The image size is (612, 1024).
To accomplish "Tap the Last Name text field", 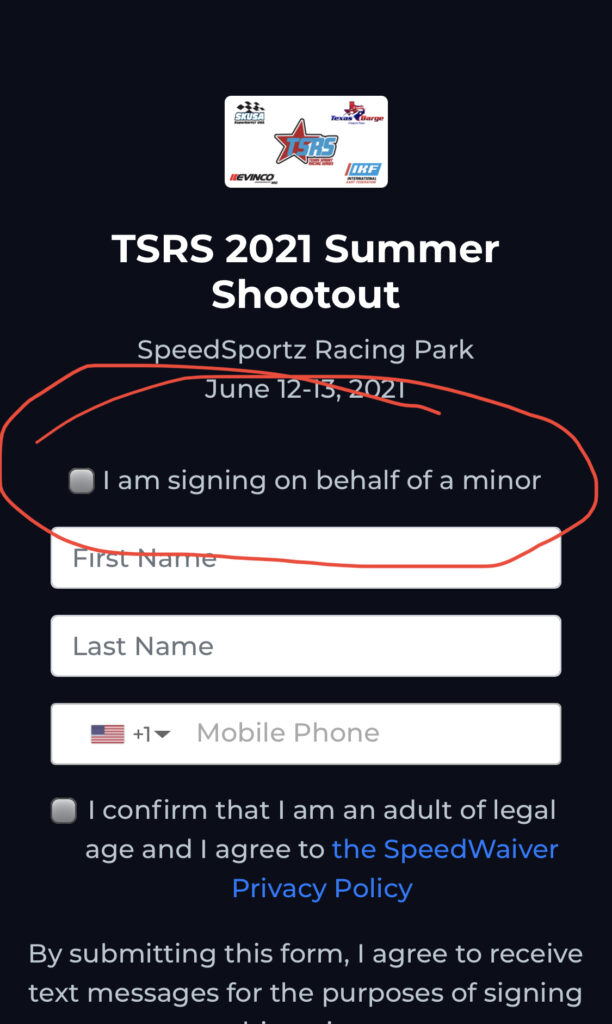I will point(306,646).
